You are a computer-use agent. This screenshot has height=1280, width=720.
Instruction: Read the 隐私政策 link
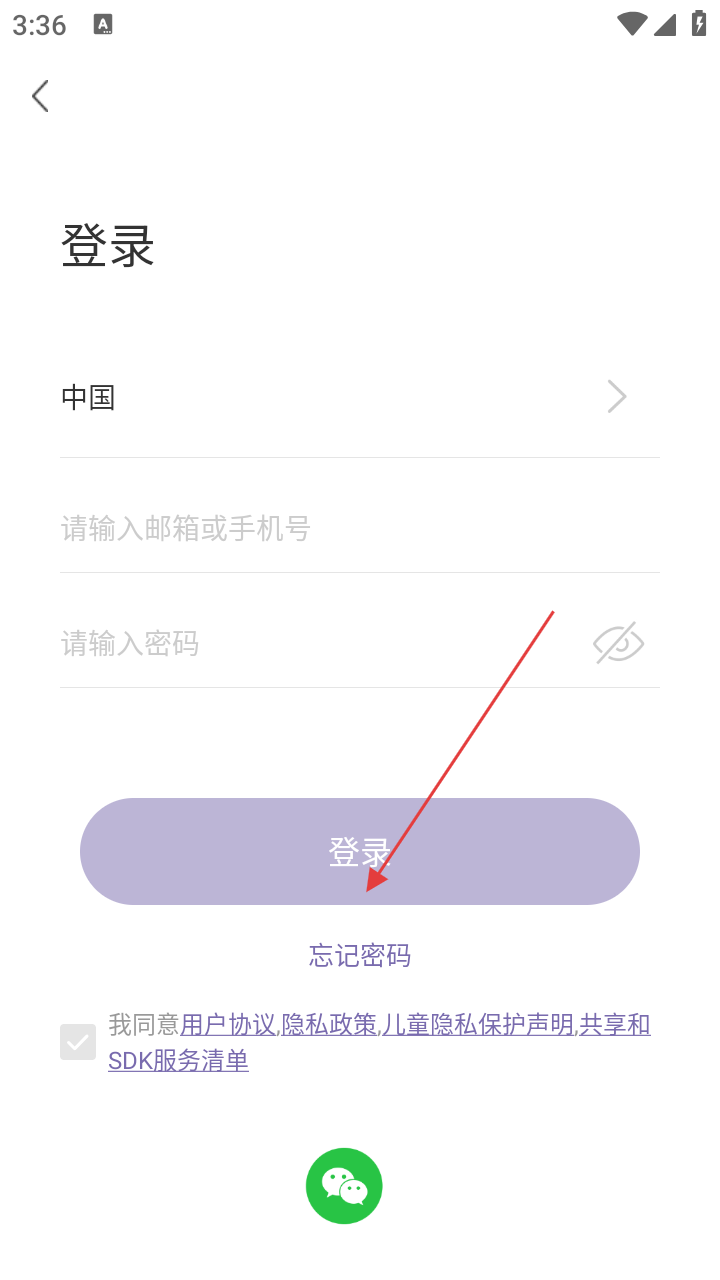[330, 1025]
